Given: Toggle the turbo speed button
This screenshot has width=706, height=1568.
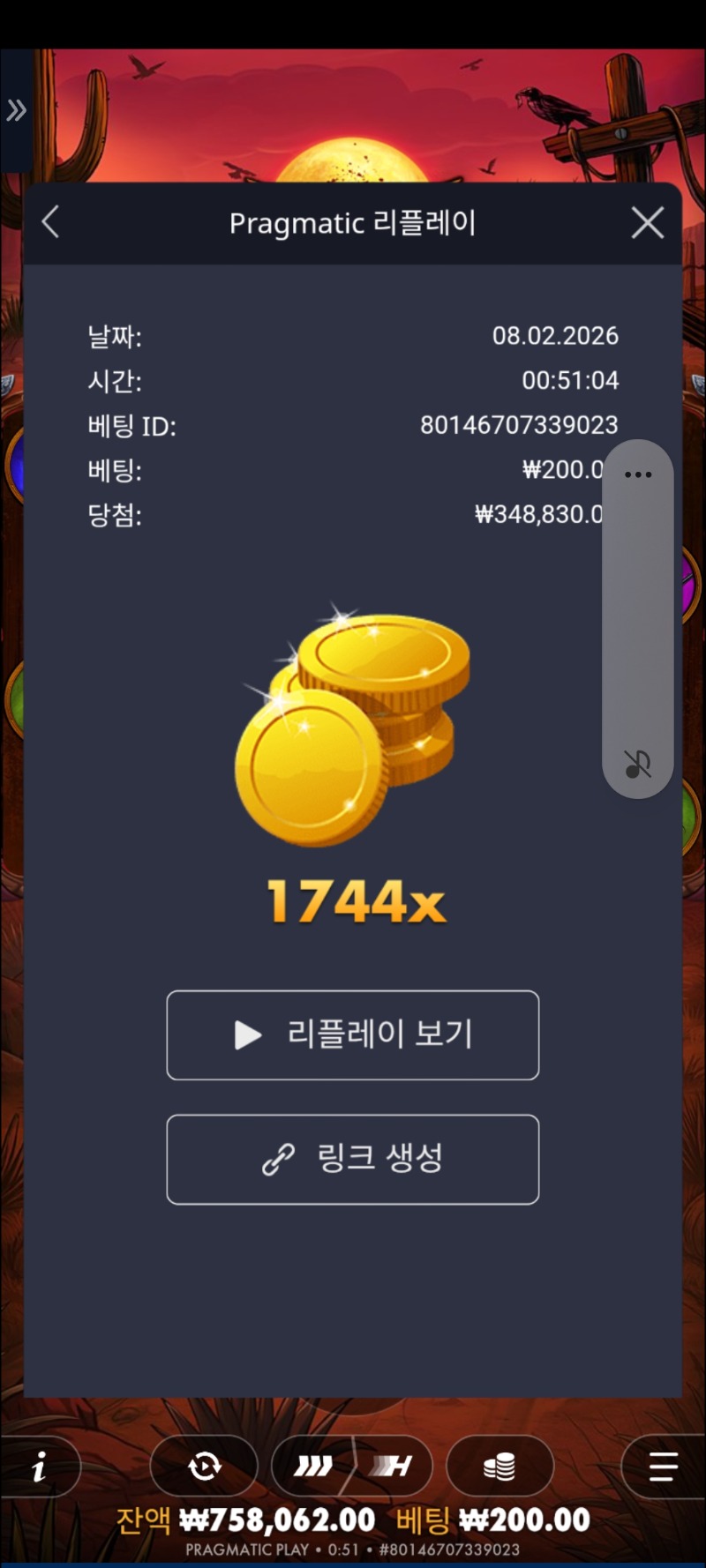Looking at the screenshot, I should (x=352, y=1467).
